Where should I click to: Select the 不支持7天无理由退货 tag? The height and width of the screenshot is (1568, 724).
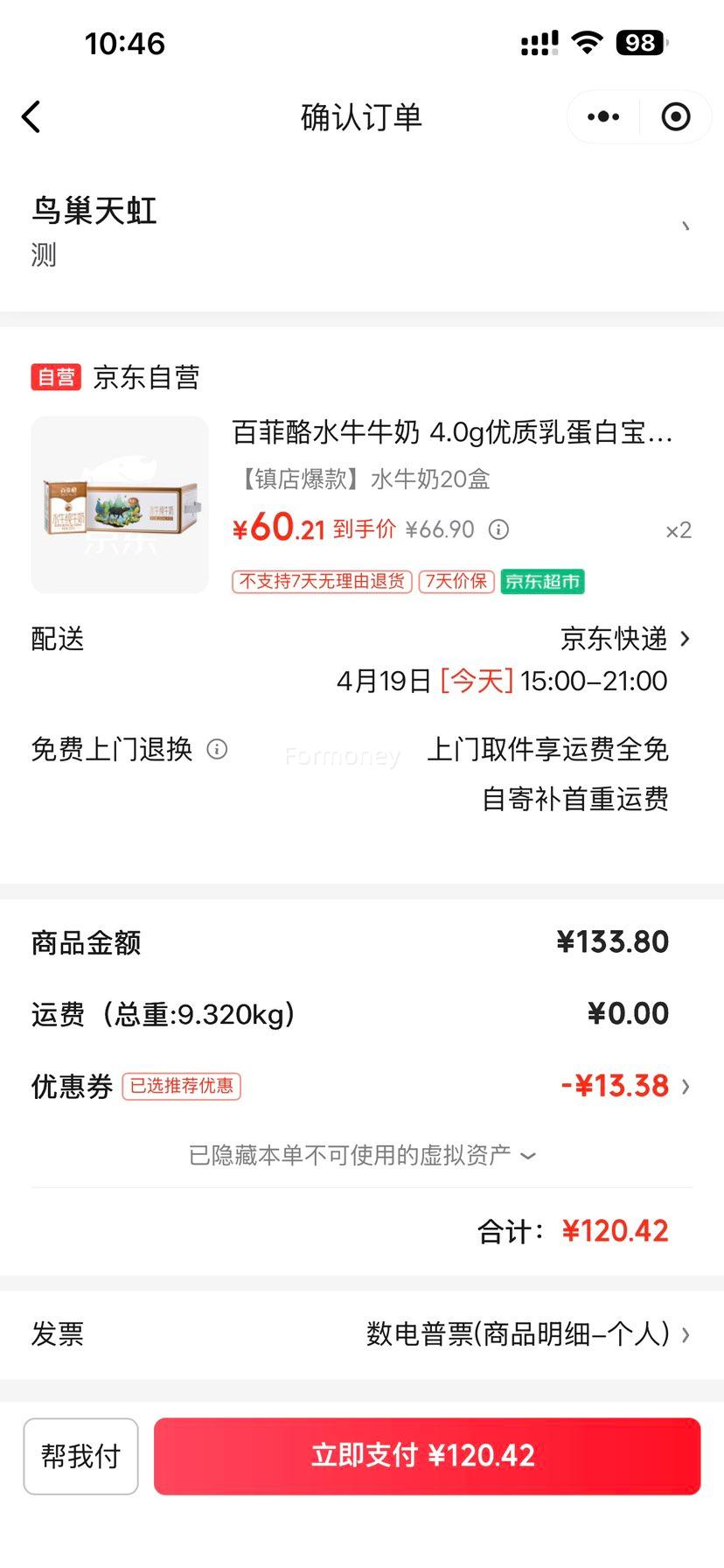[x=321, y=580]
